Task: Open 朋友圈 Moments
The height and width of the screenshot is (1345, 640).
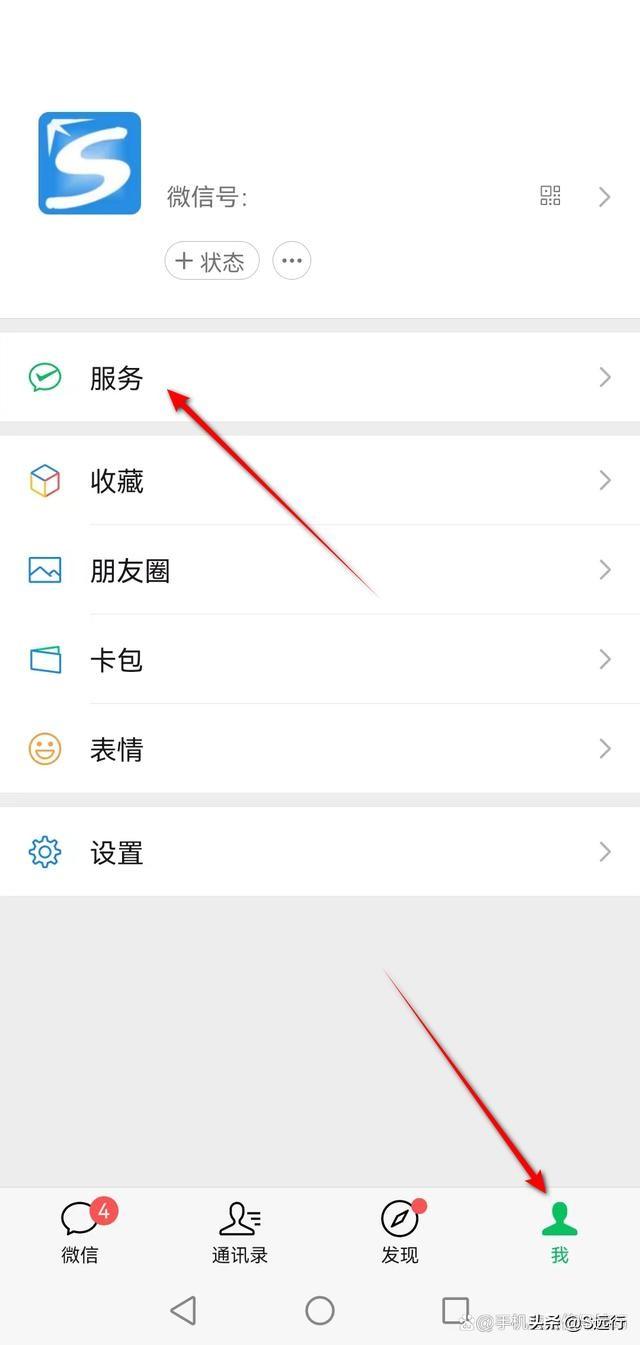Action: pyautogui.click(x=320, y=570)
